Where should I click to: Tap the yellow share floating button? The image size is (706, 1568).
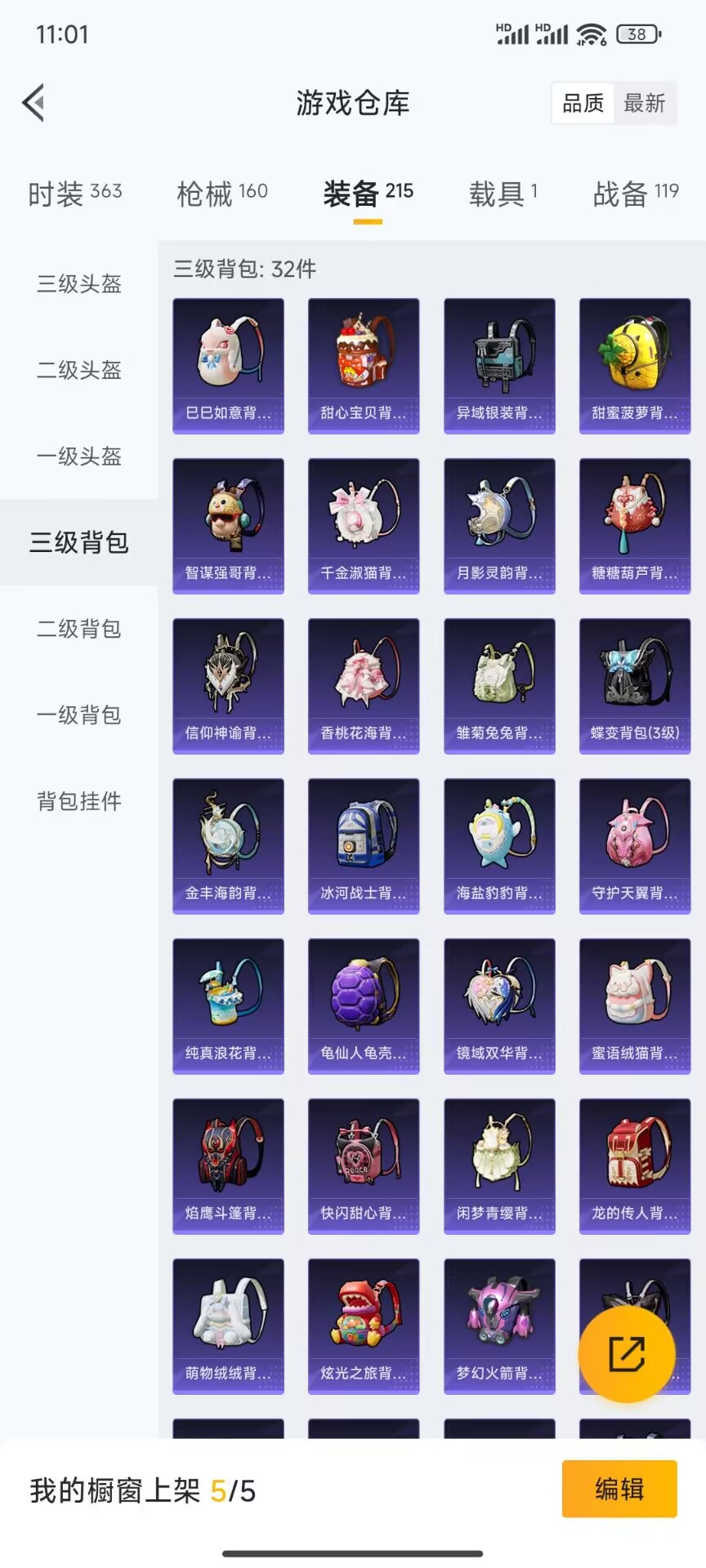point(627,1354)
